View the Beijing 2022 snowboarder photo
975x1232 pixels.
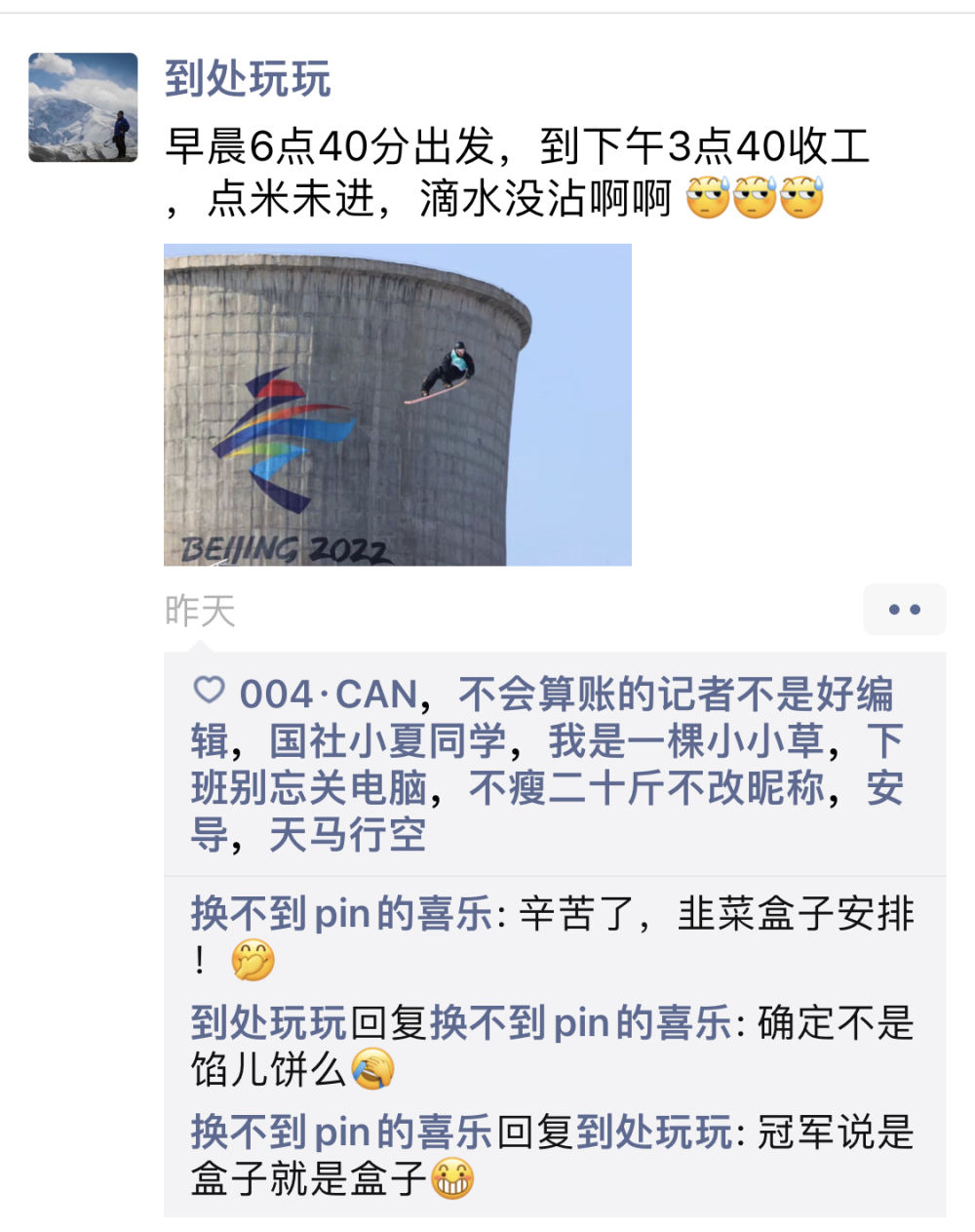tap(397, 405)
